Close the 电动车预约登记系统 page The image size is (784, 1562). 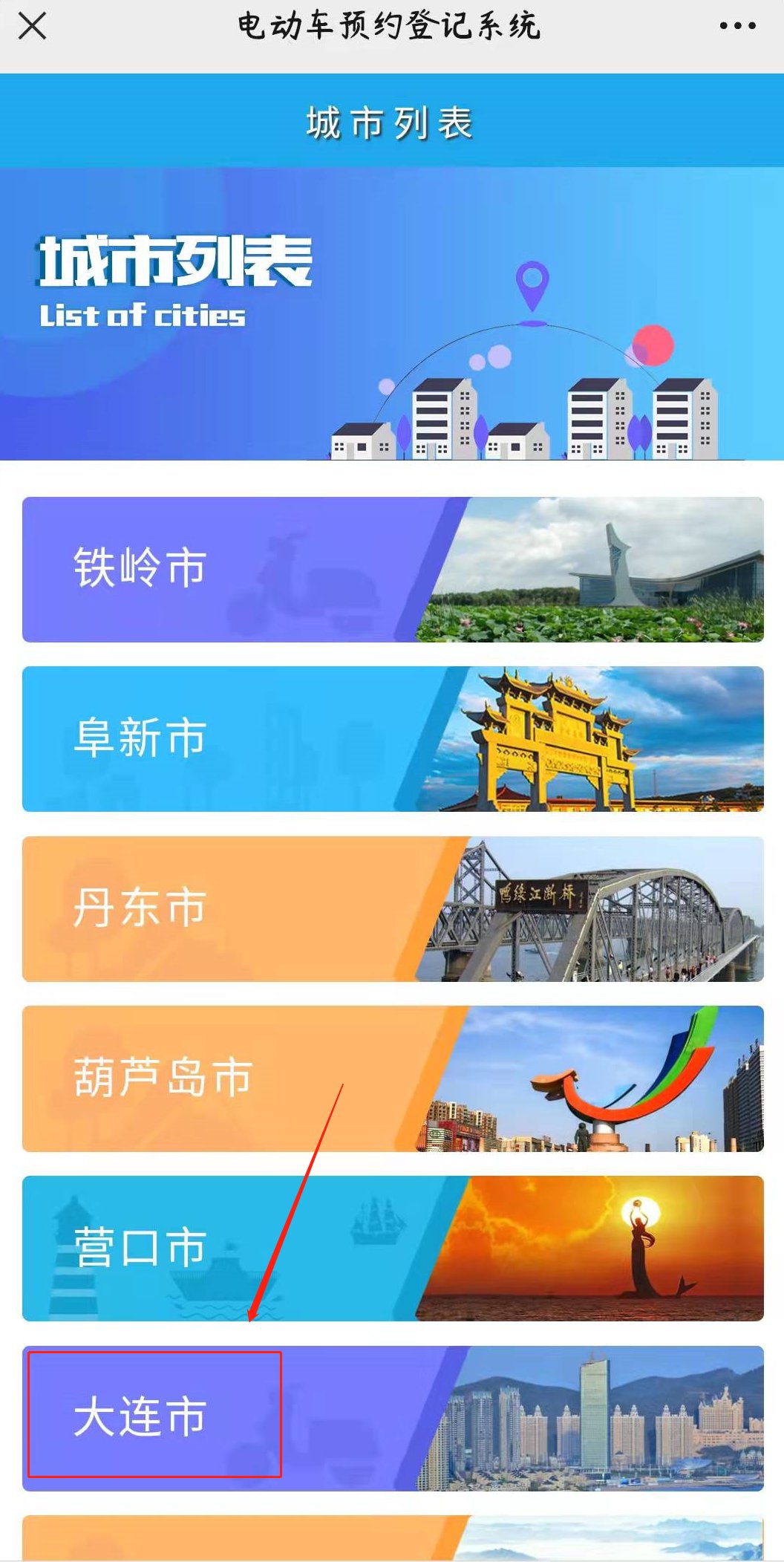(33, 26)
